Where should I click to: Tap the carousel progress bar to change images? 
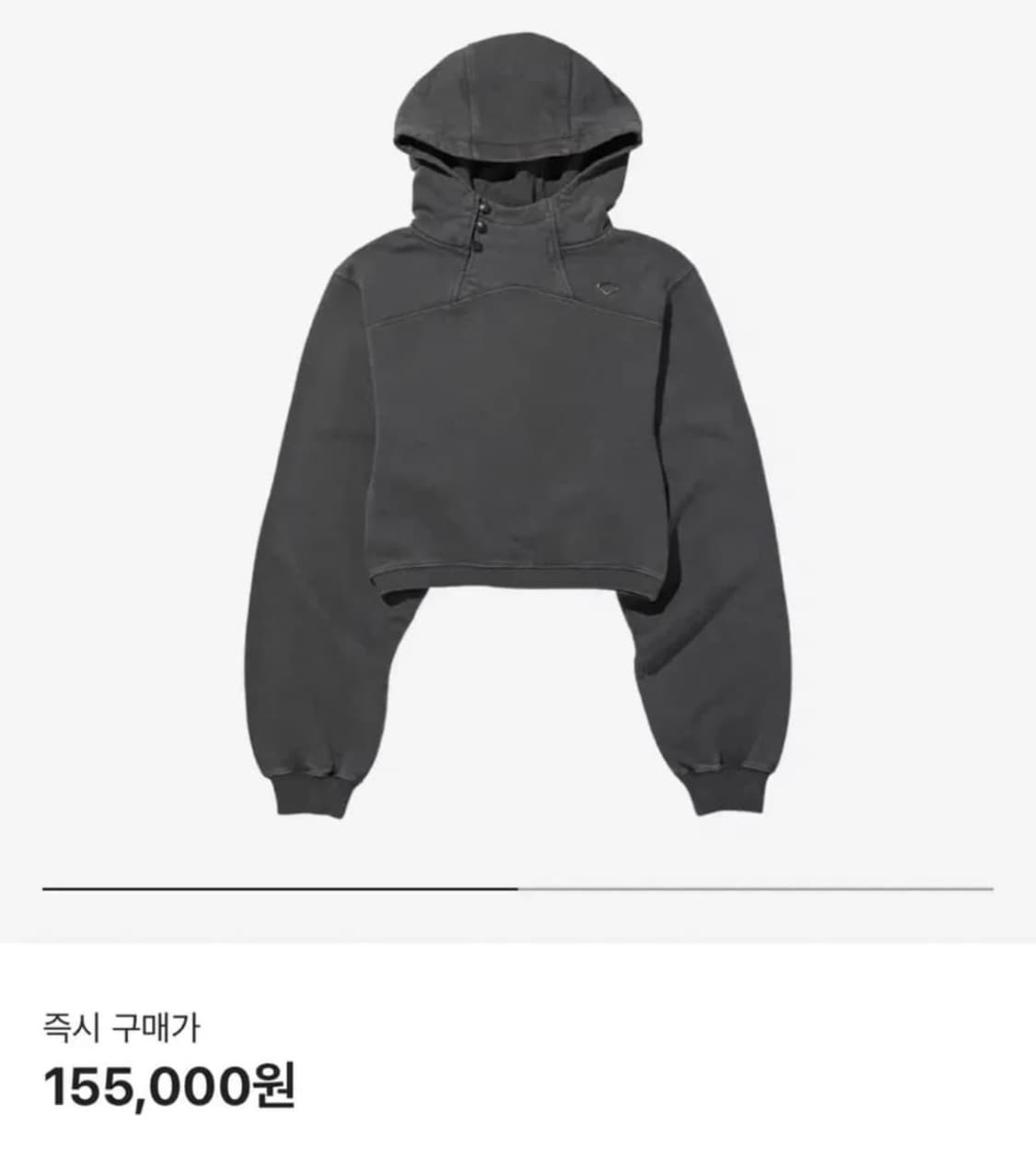coord(520,888)
